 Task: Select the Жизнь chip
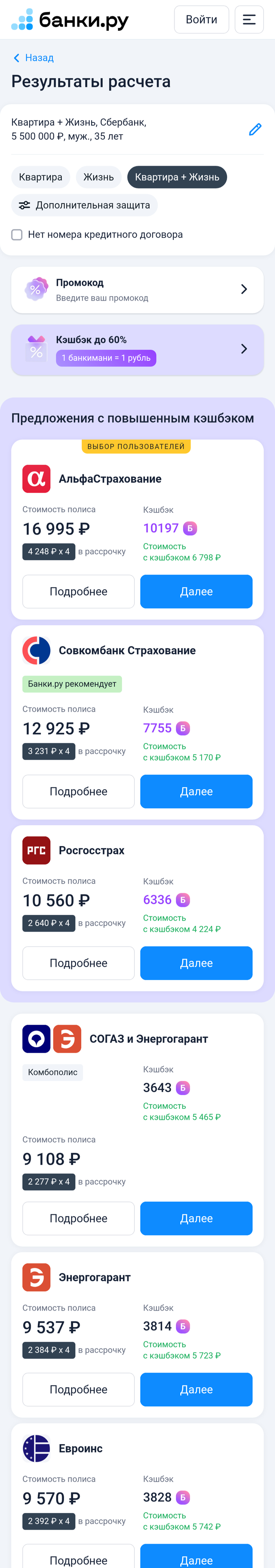(99, 177)
